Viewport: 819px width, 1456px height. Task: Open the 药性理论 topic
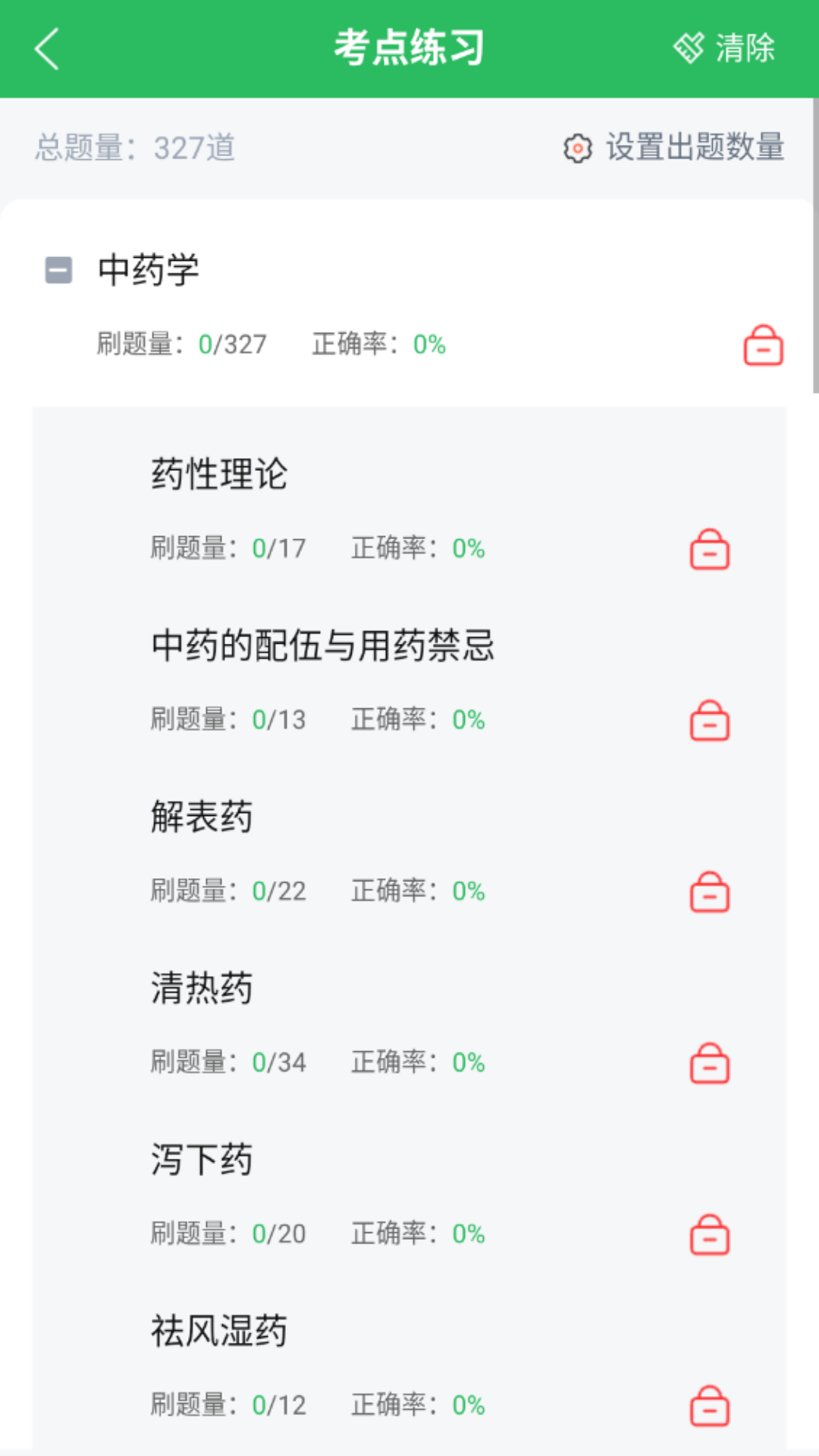[x=218, y=474]
